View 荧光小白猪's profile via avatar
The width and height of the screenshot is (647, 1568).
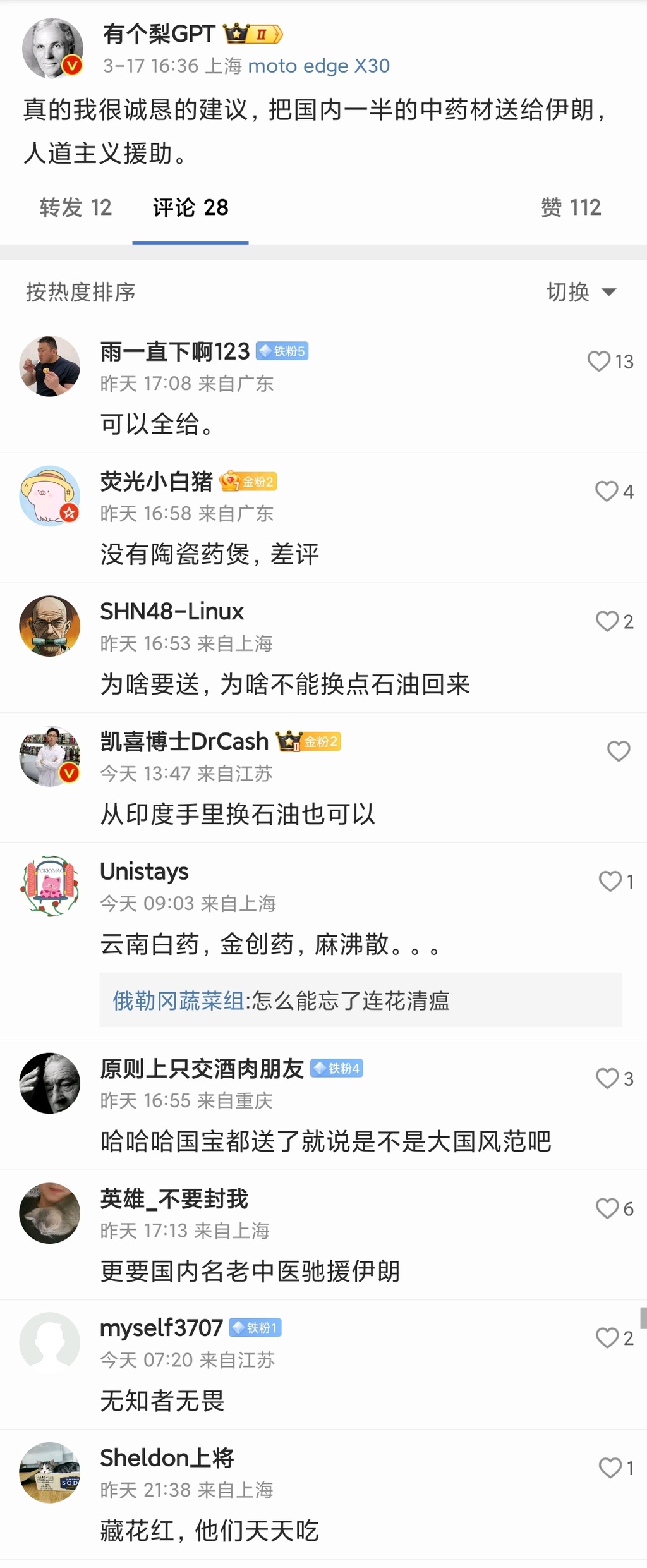pyautogui.click(x=50, y=496)
